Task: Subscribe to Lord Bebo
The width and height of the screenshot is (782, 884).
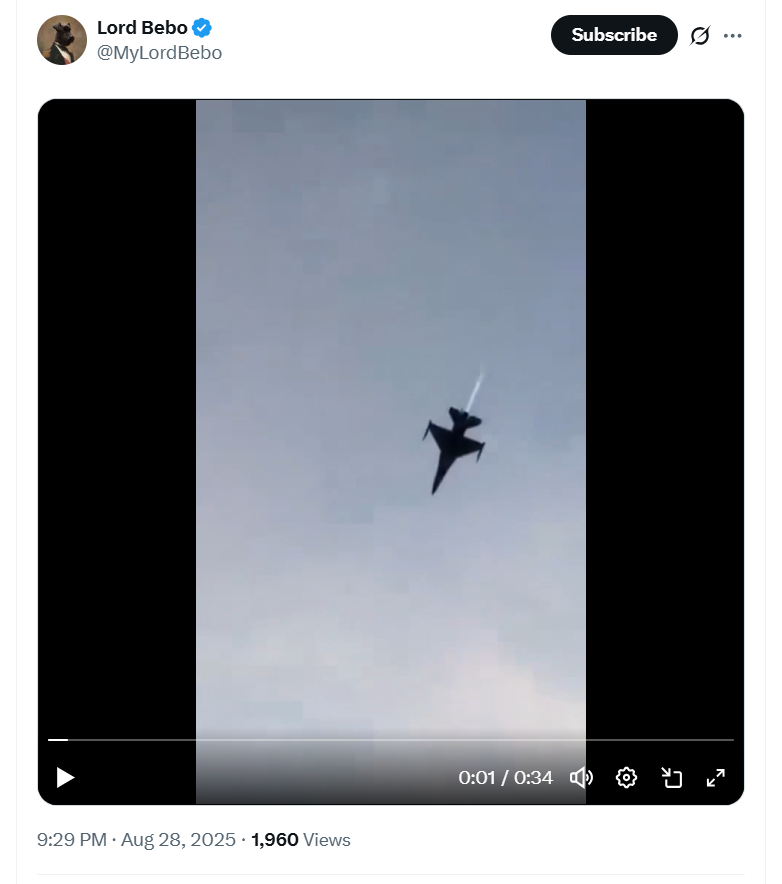Action: pyautogui.click(x=613, y=35)
